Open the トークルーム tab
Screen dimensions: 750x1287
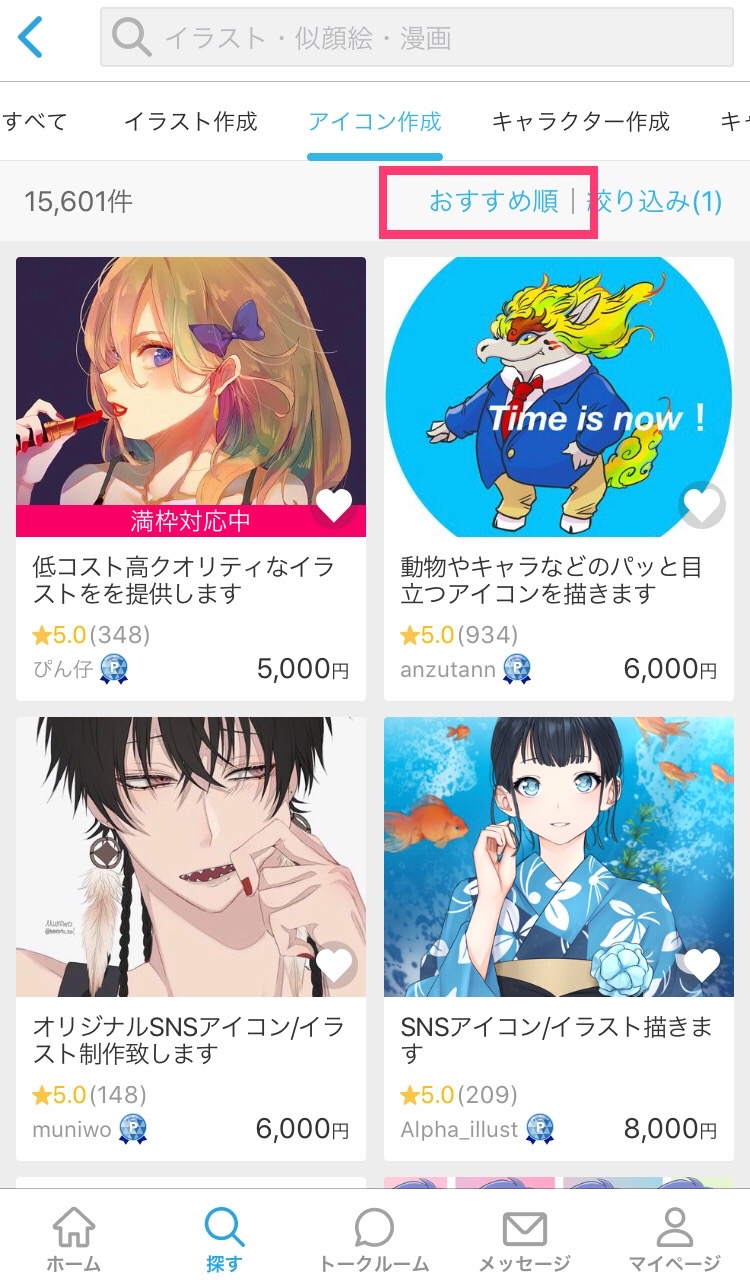[x=375, y=1238]
